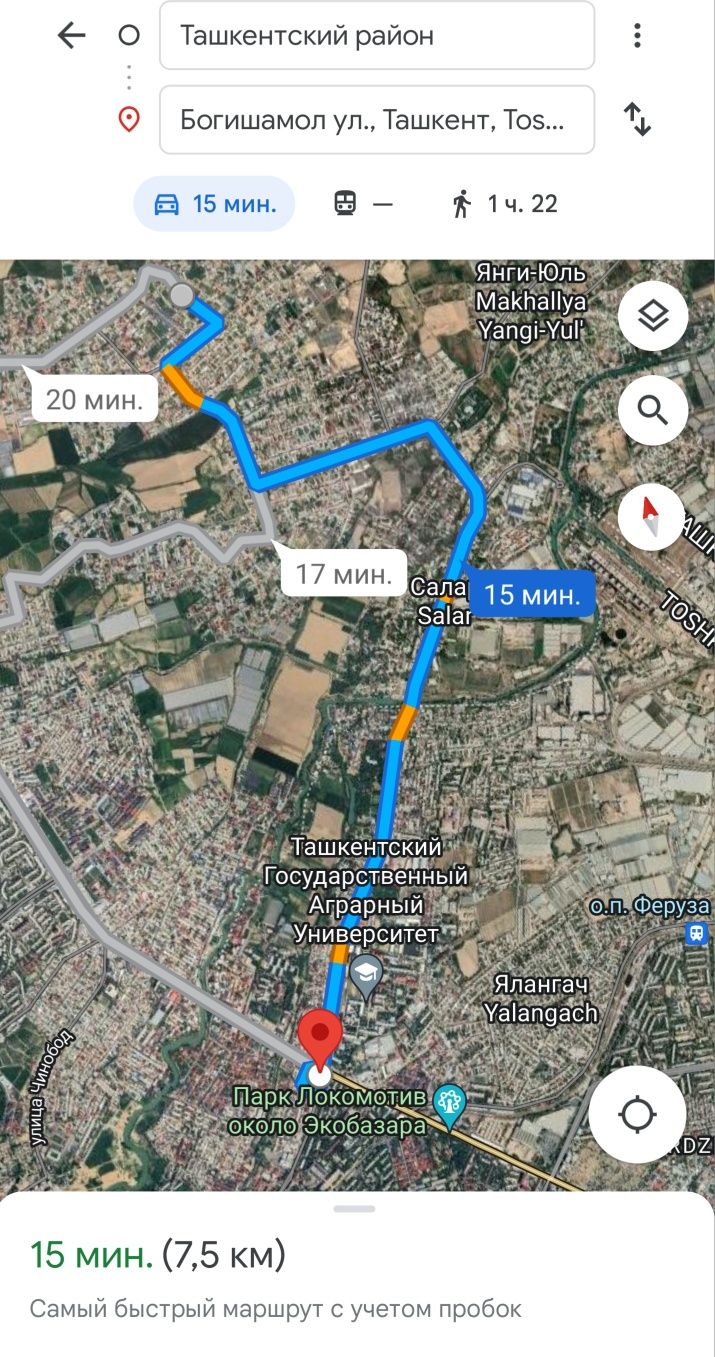715x1357 pixels.
Task: Switch to public transit mode
Action: [362, 204]
